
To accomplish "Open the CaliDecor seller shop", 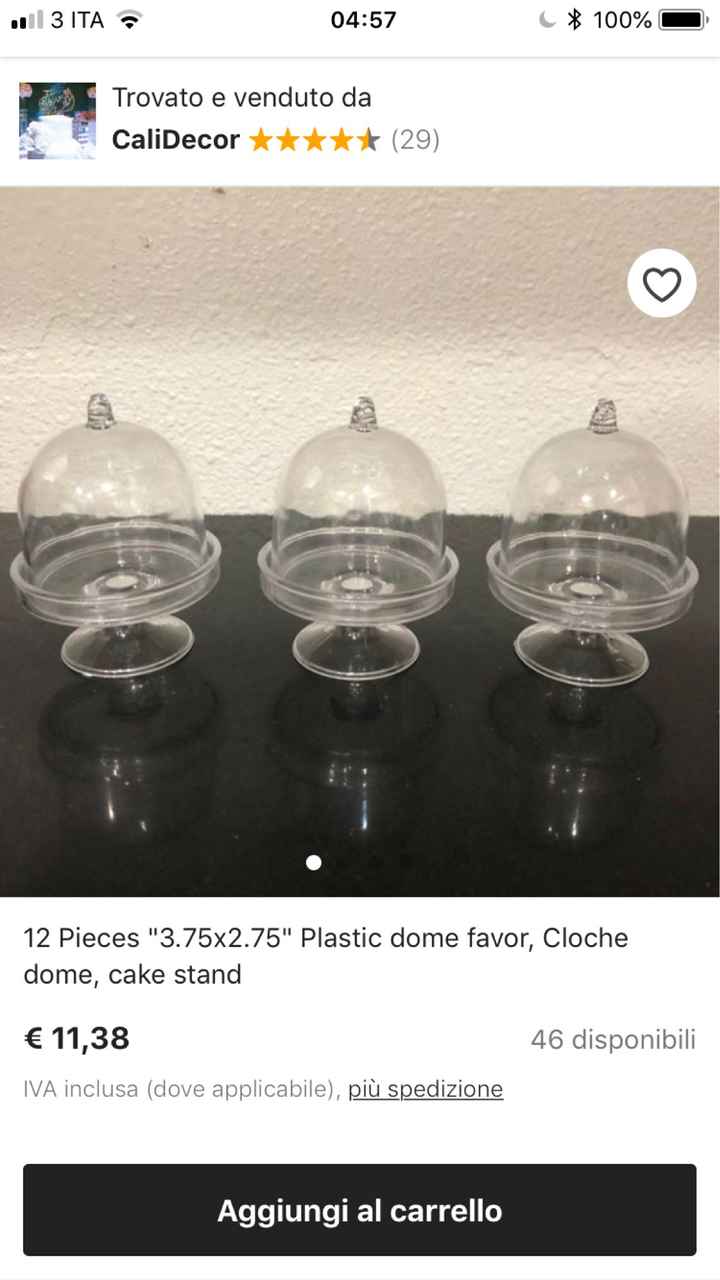I will click(x=176, y=139).
